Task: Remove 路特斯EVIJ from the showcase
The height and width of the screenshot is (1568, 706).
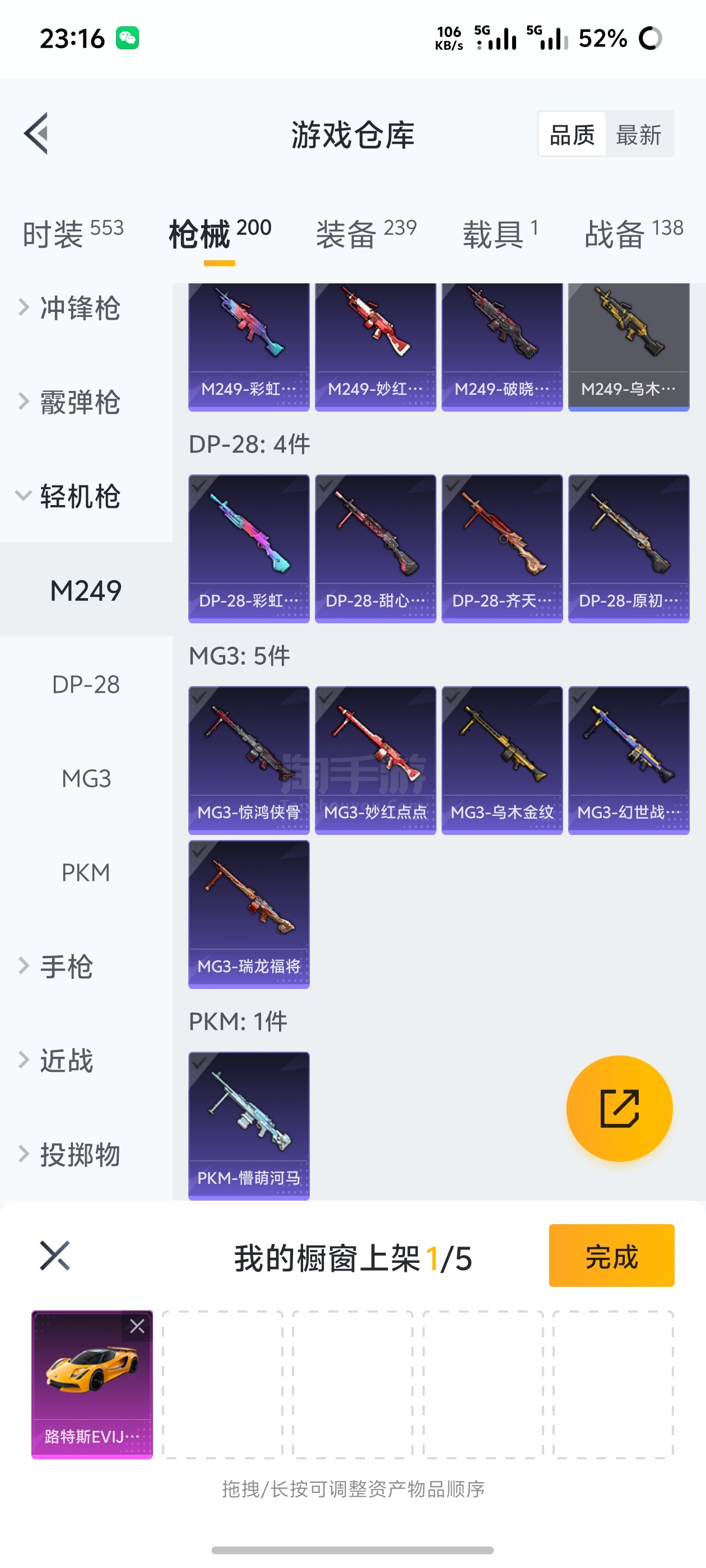Action: [137, 1326]
